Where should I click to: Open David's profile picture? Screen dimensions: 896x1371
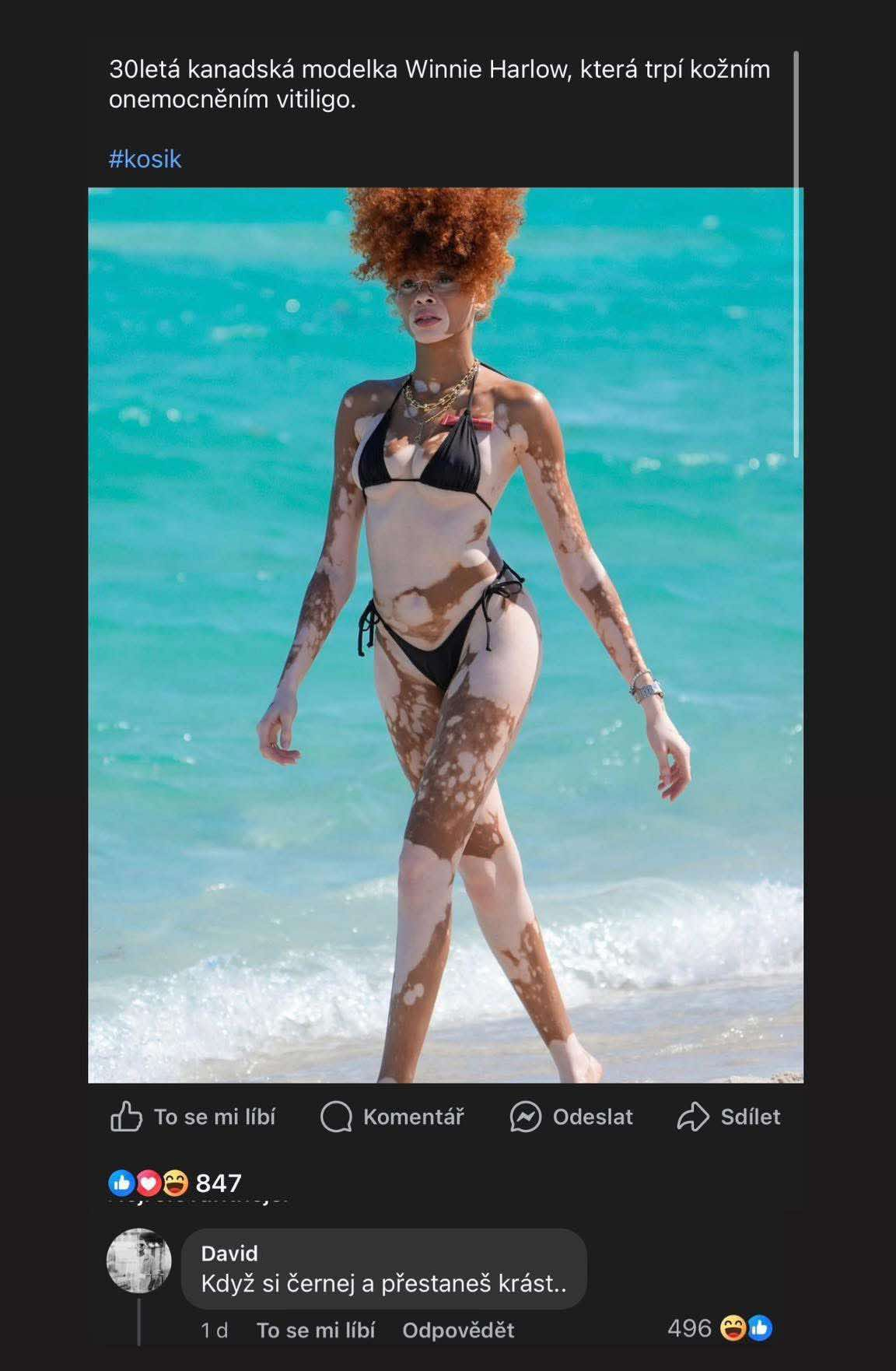(x=138, y=1261)
